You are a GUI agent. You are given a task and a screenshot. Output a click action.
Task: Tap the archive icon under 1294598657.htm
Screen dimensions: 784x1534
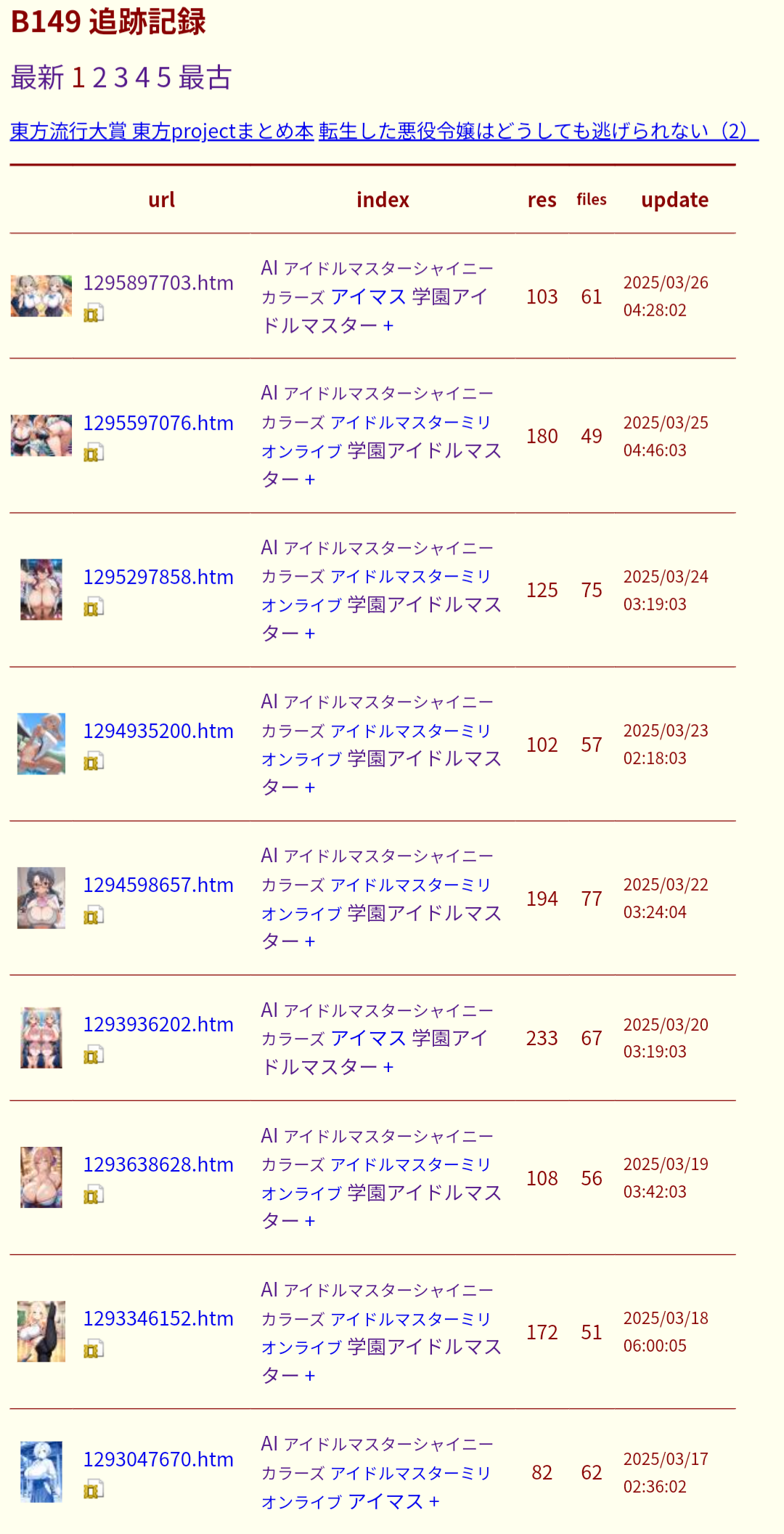pyautogui.click(x=94, y=915)
